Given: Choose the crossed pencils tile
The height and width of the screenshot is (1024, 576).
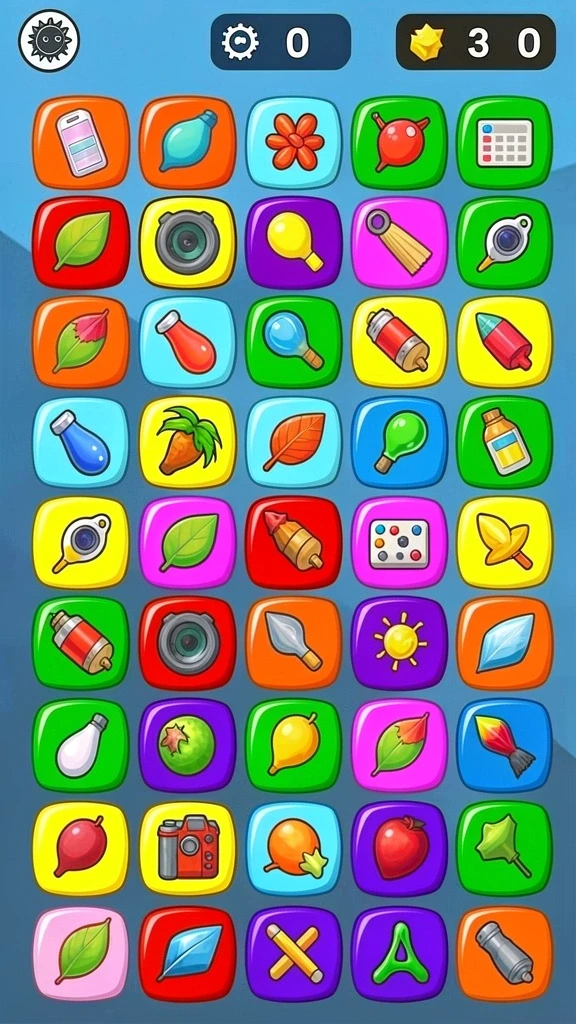Looking at the screenshot, I should click(x=294, y=953).
